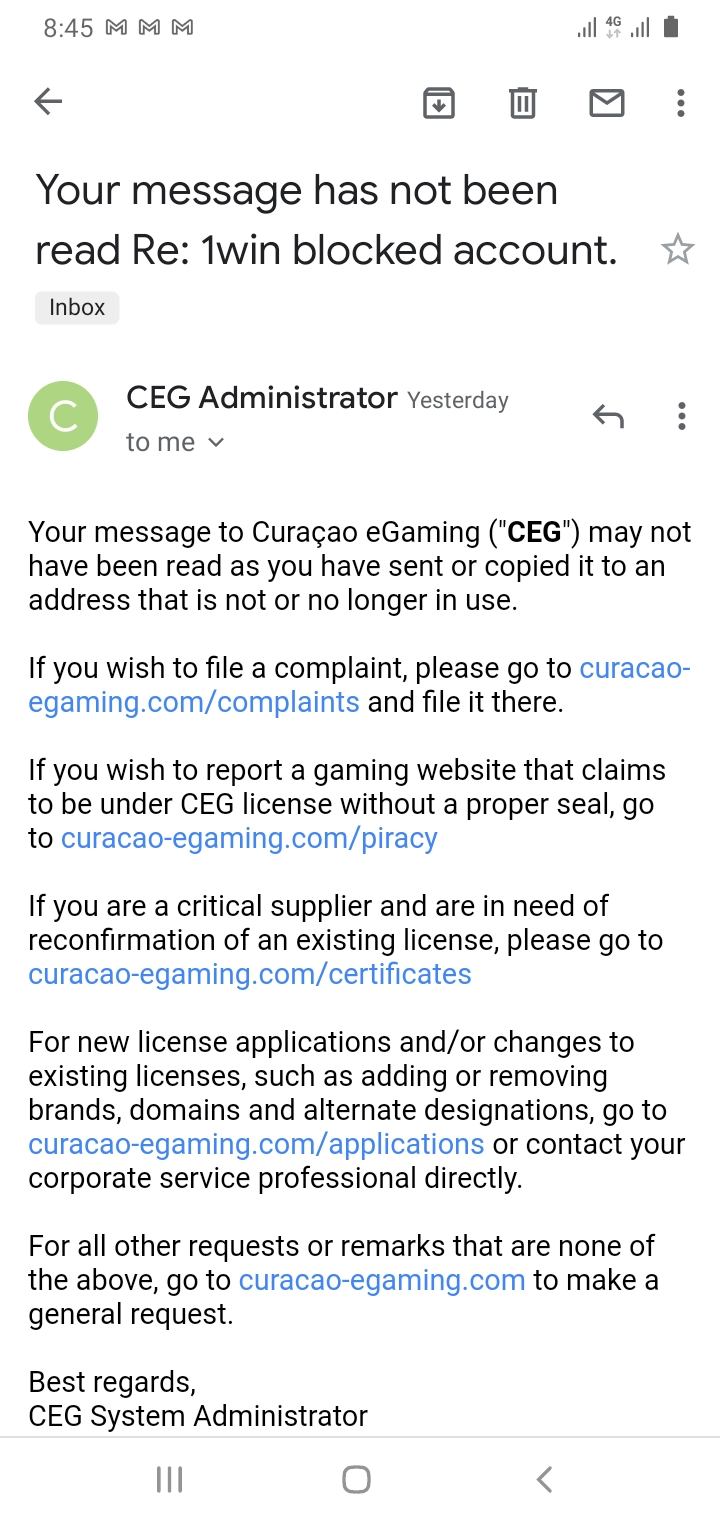Viewport: 720px width, 1520px height.
Task: Open the curacao-egaming.com general request link
Action: coord(381,1280)
